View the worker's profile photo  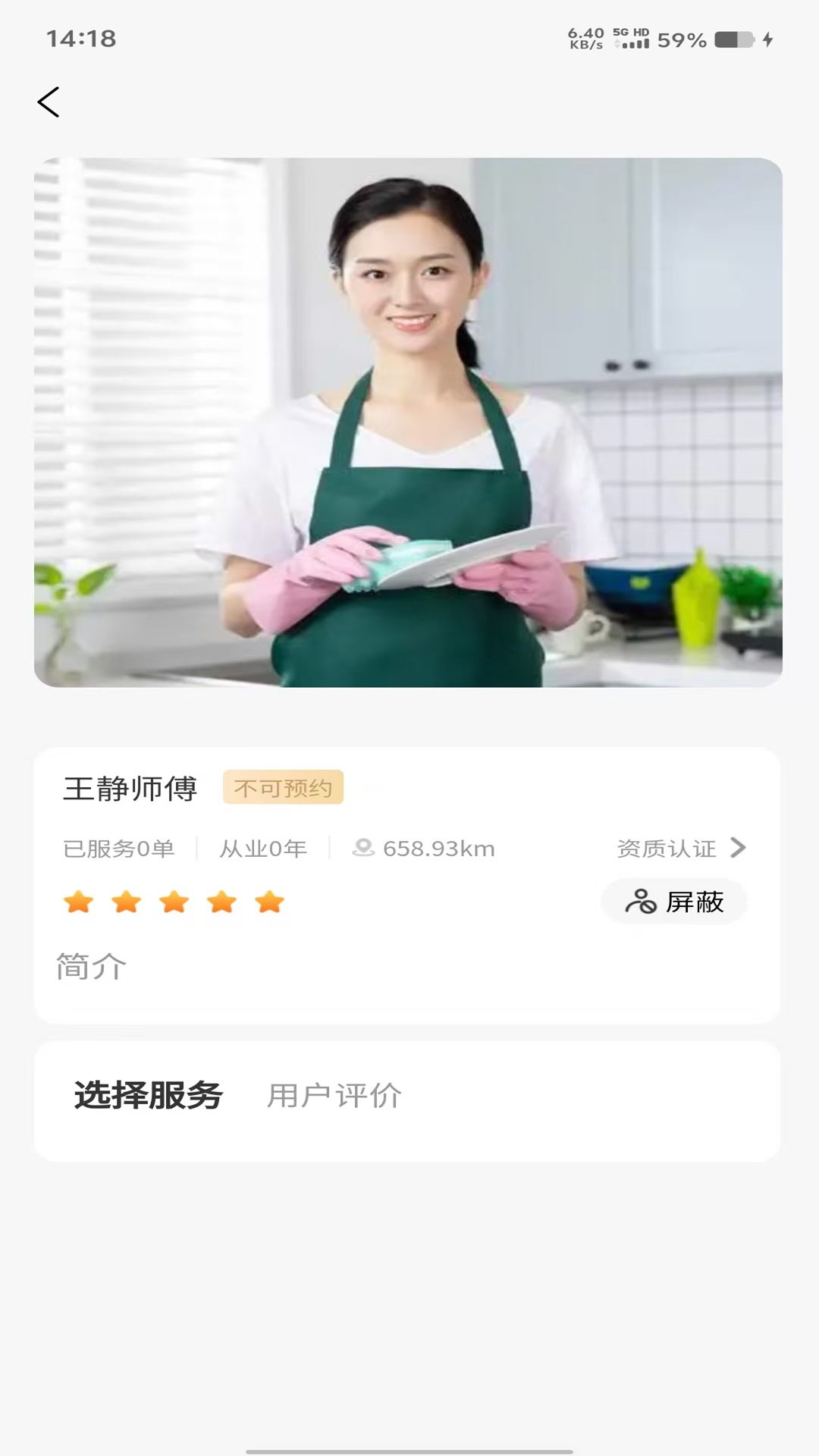click(x=408, y=422)
